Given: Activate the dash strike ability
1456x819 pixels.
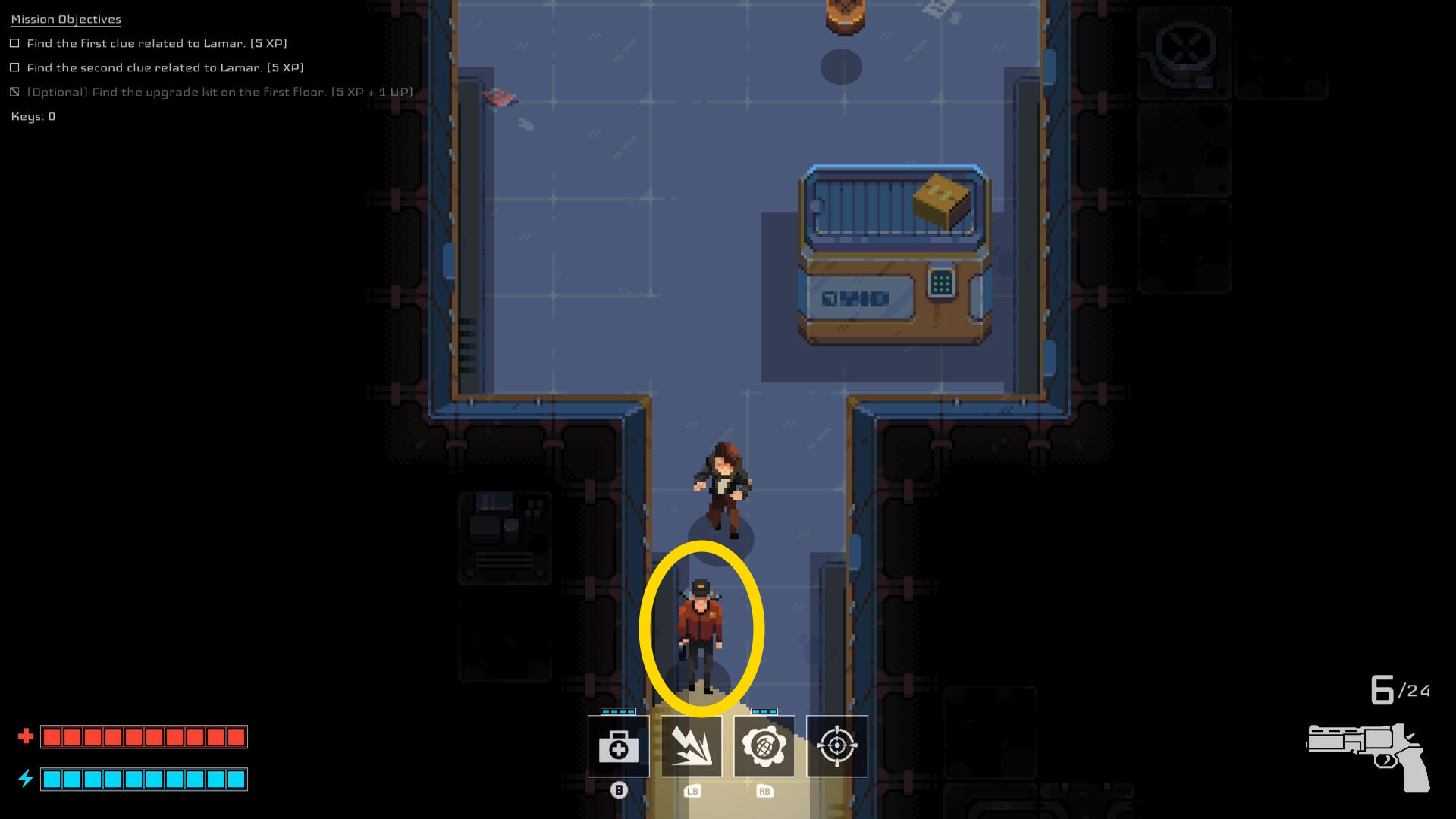Looking at the screenshot, I should [x=691, y=746].
